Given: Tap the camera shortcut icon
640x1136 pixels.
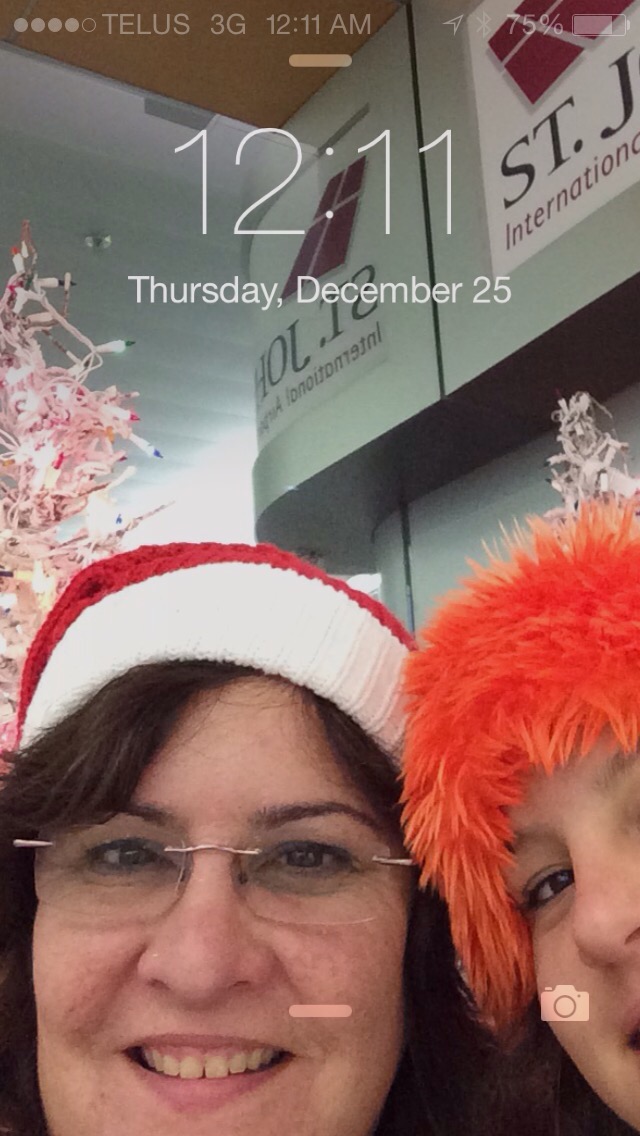Looking at the screenshot, I should click(x=565, y=1003).
